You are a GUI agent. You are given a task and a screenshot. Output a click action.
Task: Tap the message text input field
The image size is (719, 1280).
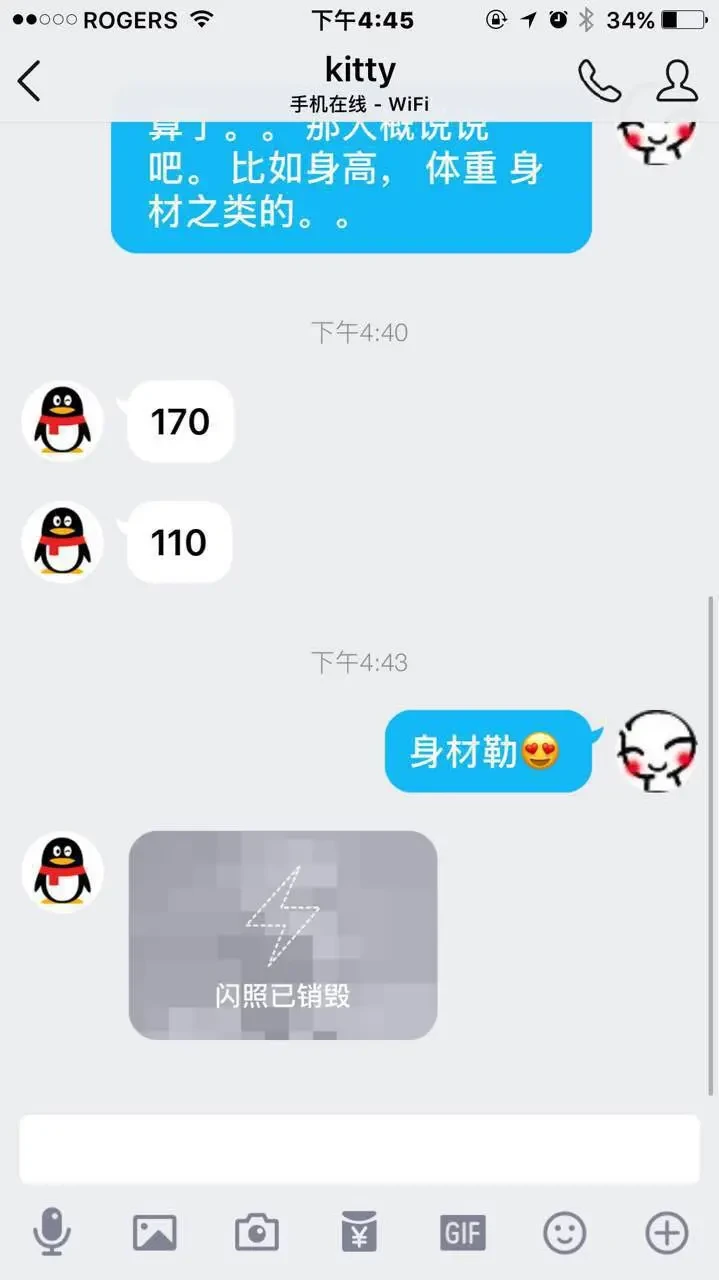359,1149
